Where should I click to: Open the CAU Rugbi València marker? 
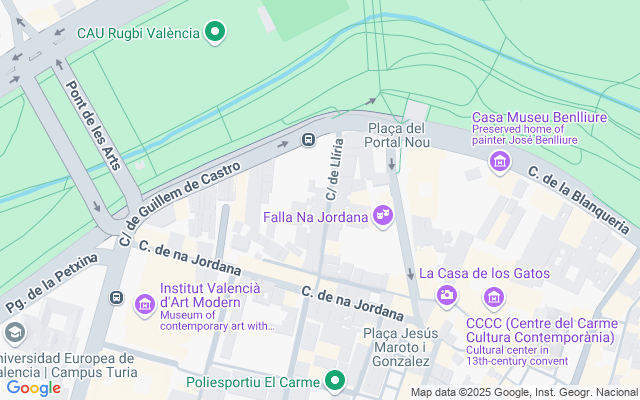[x=215, y=34]
